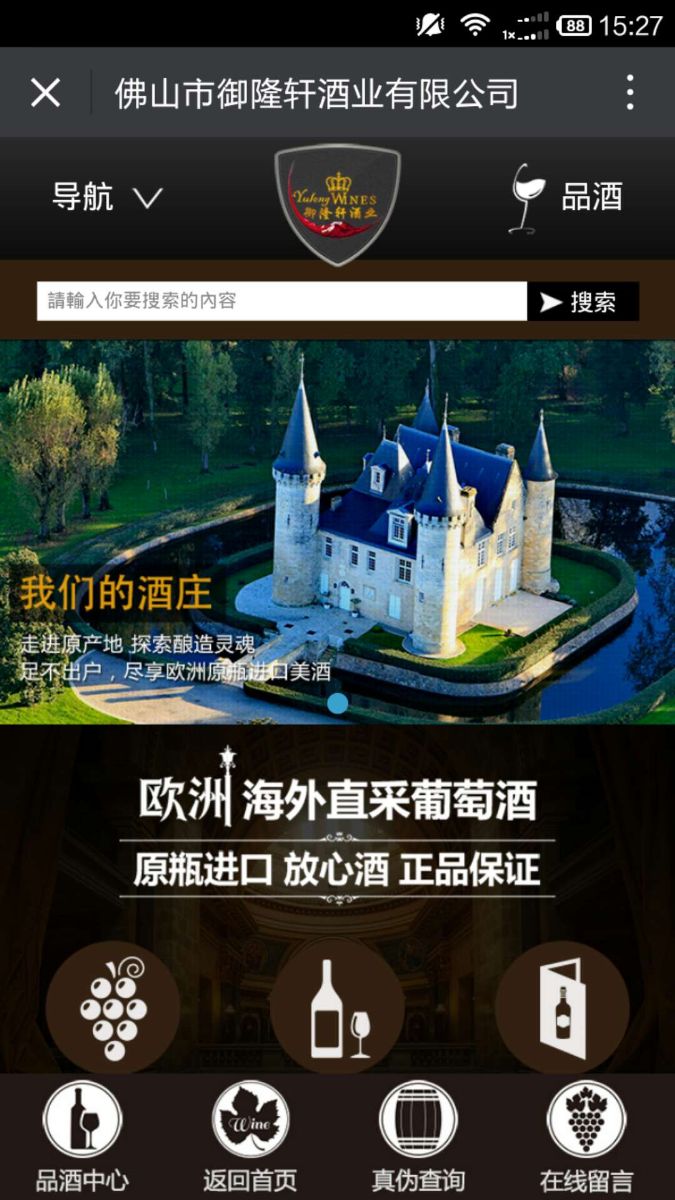
Task: Open the grape cluster circle icon
Action: point(113,1007)
